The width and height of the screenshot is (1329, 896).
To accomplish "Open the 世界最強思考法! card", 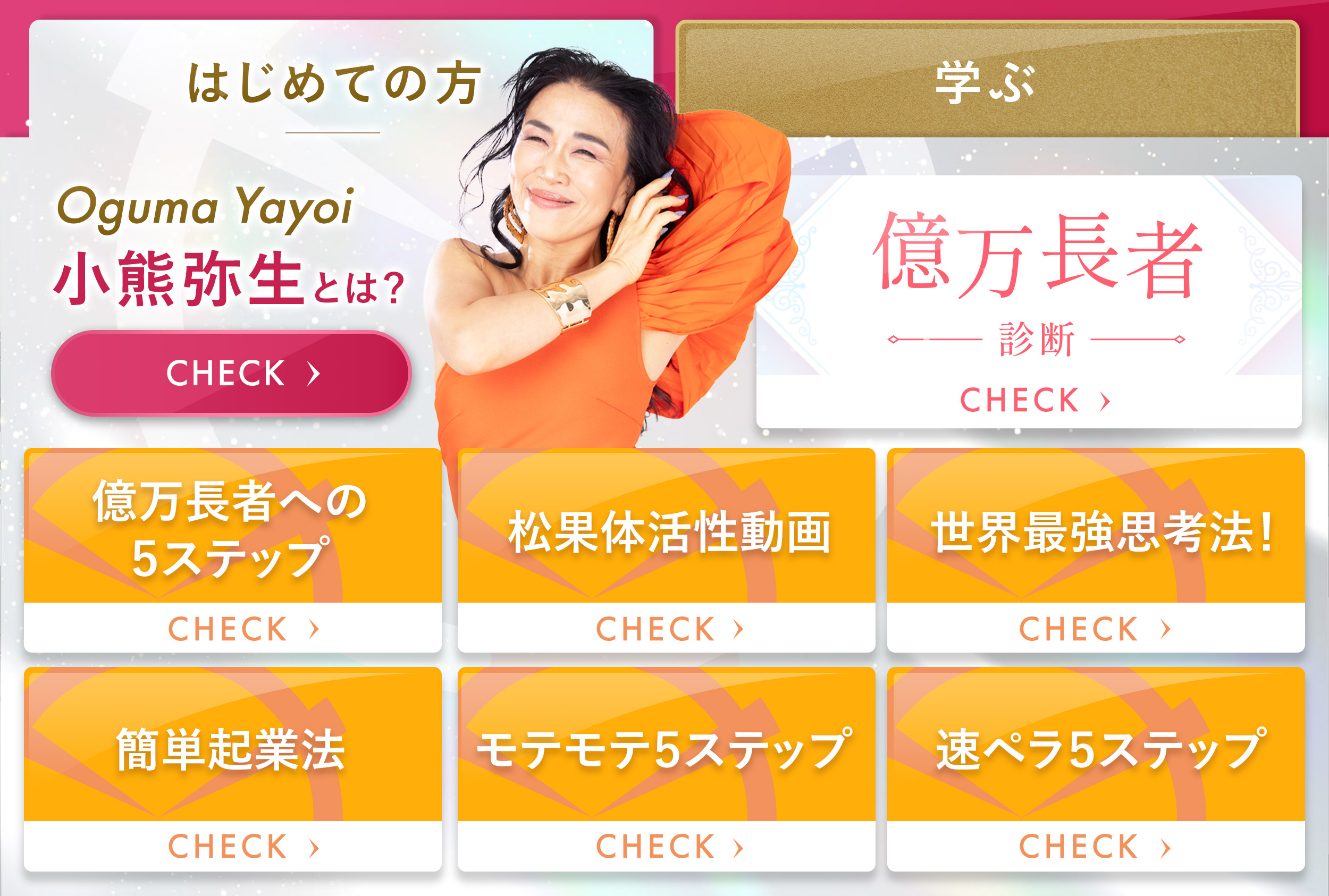I will pyautogui.click(x=1095, y=550).
